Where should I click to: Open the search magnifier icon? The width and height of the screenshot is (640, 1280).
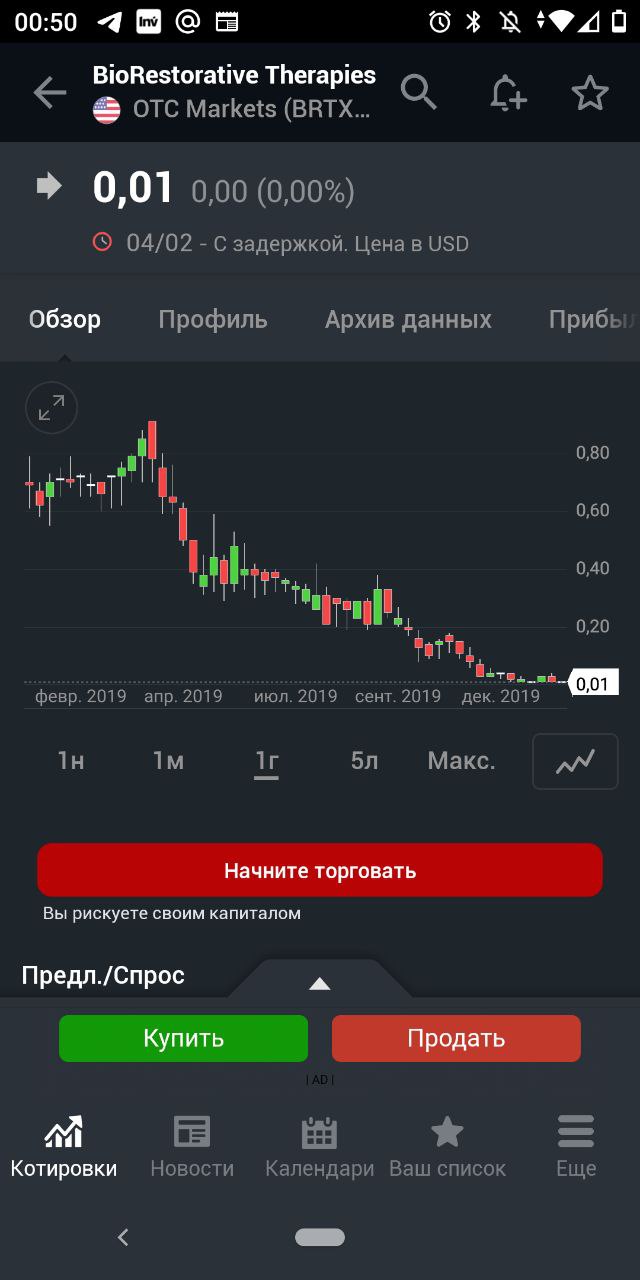(x=419, y=92)
